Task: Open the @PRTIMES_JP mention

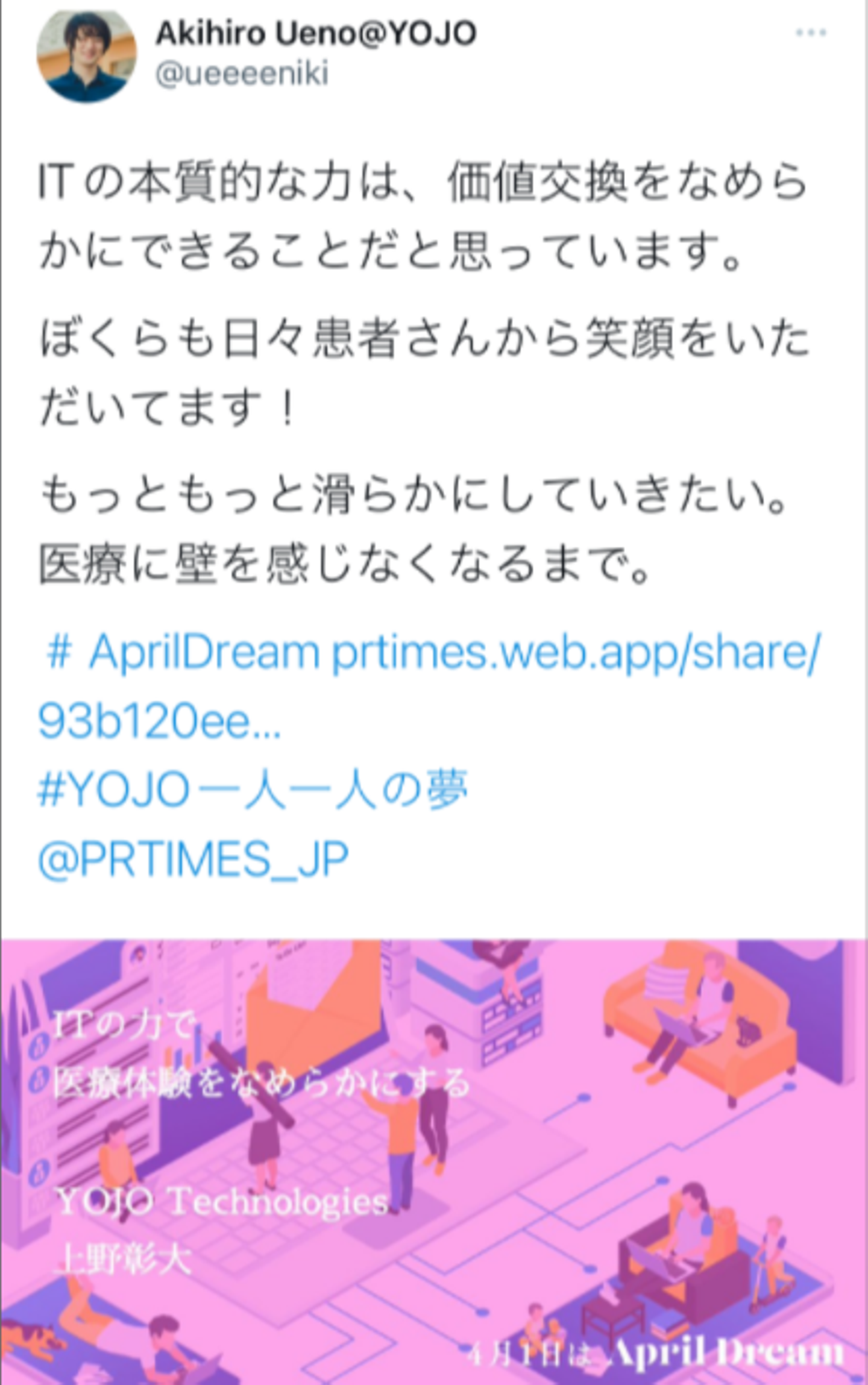Action: pos(193,859)
